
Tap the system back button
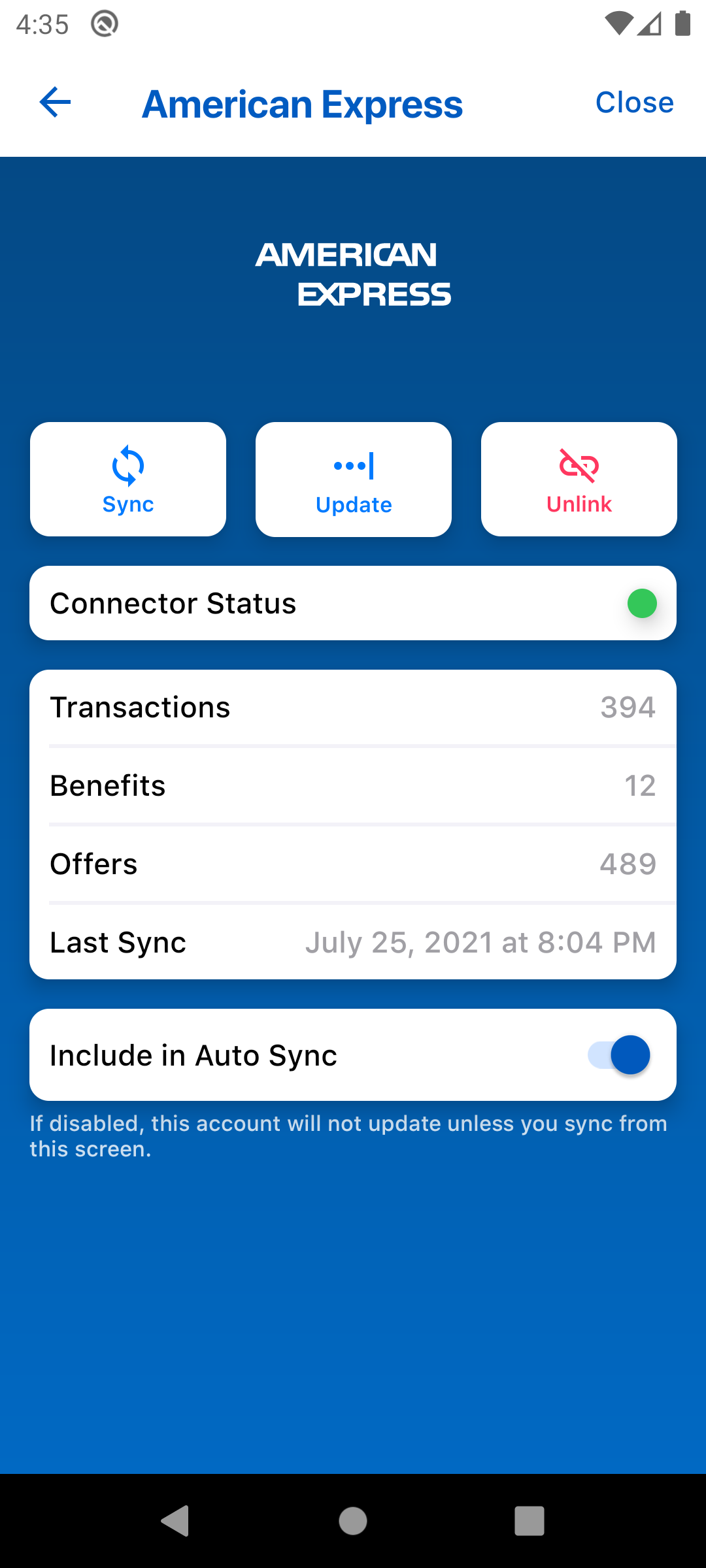pos(175,1521)
